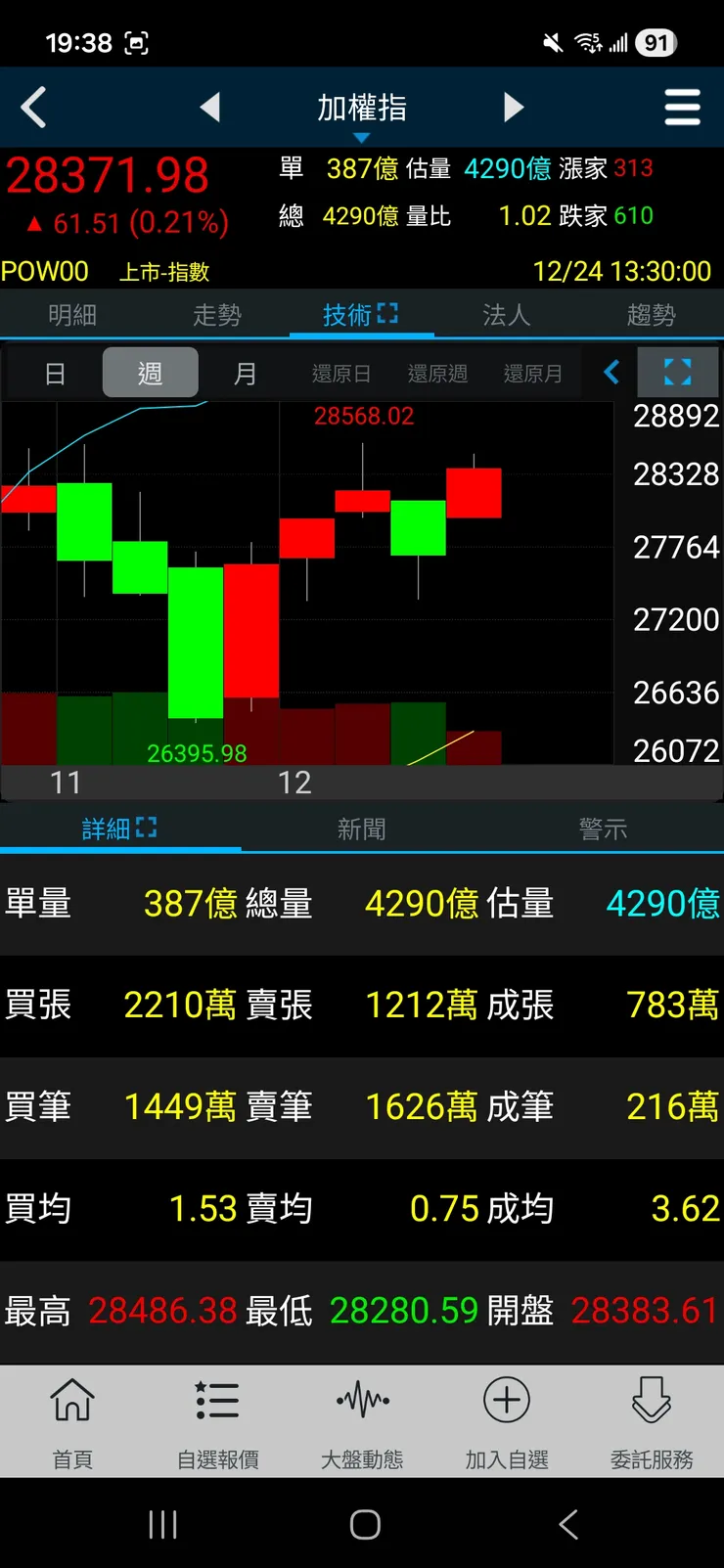
Task: Select the 週 weekly chart period
Action: click(150, 373)
